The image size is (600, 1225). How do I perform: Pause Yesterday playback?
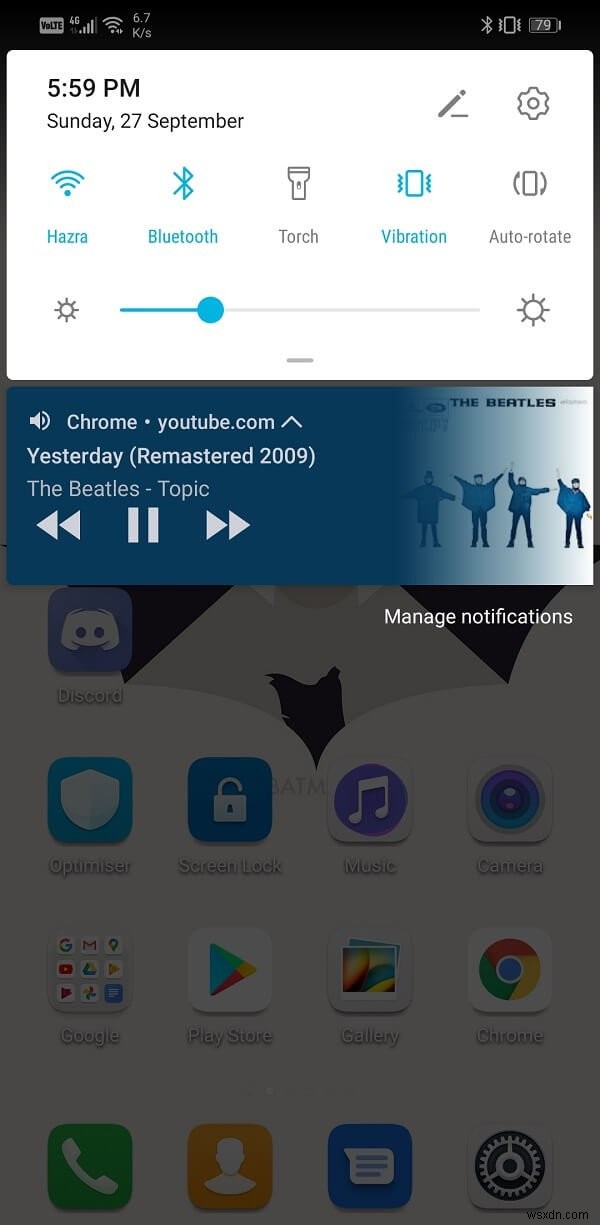[143, 525]
